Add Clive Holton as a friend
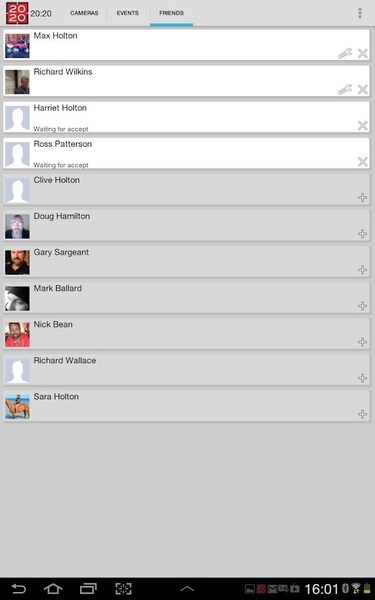 point(362,197)
